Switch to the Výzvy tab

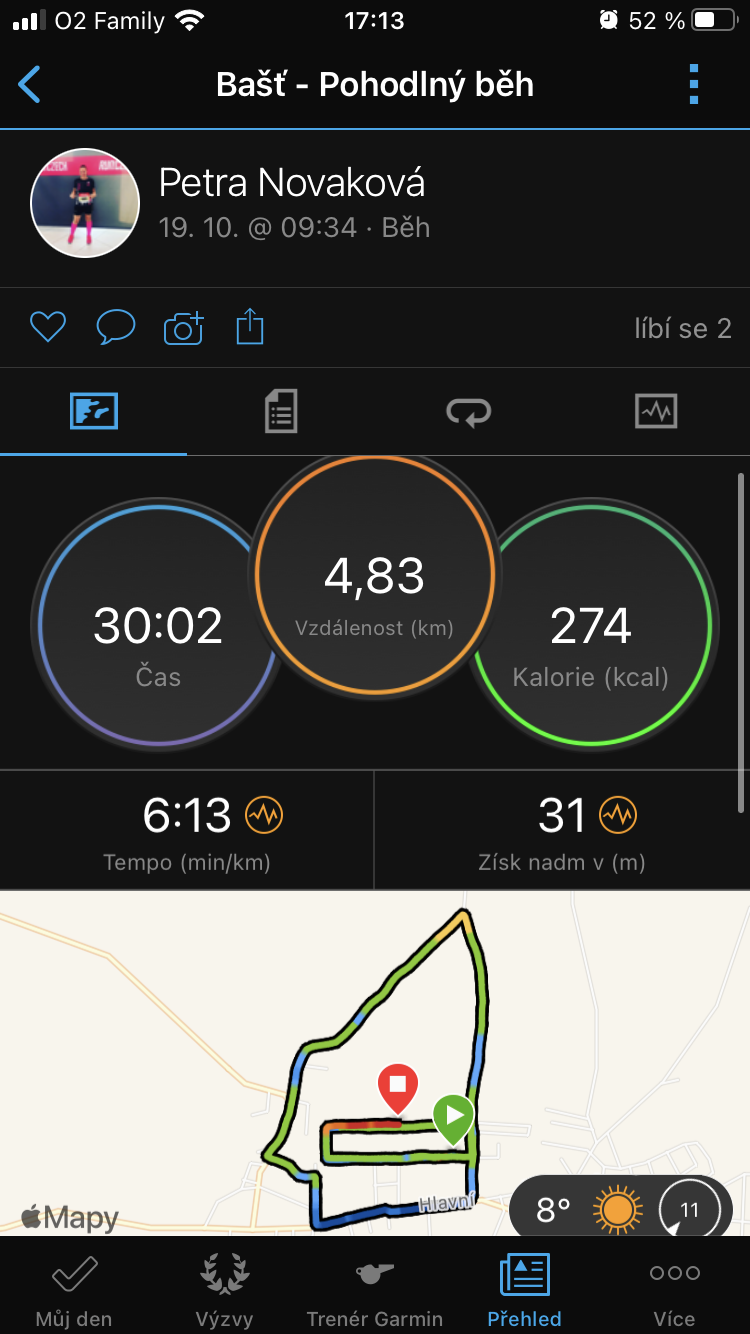224,1290
